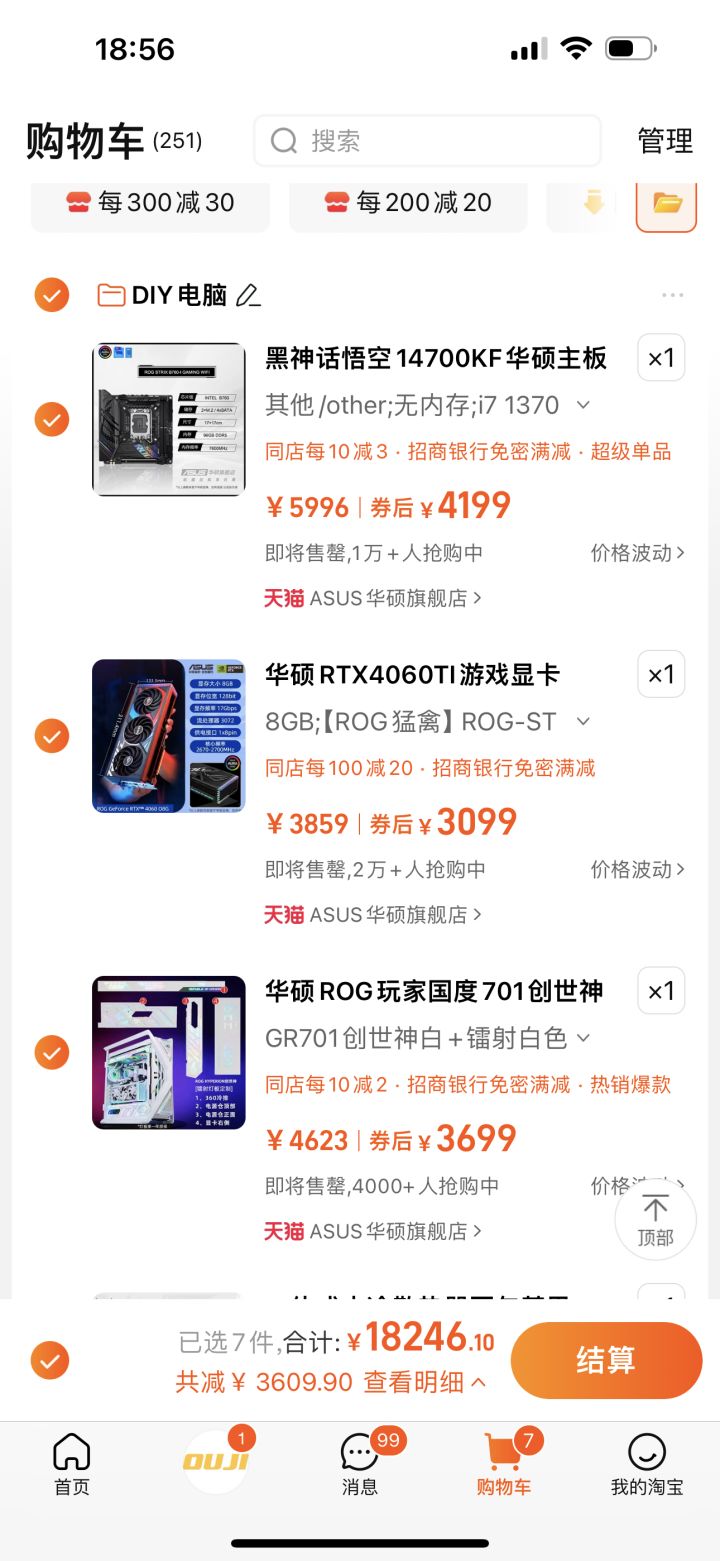
Task: Select the 每300减30 coupon chip
Action: (x=151, y=203)
